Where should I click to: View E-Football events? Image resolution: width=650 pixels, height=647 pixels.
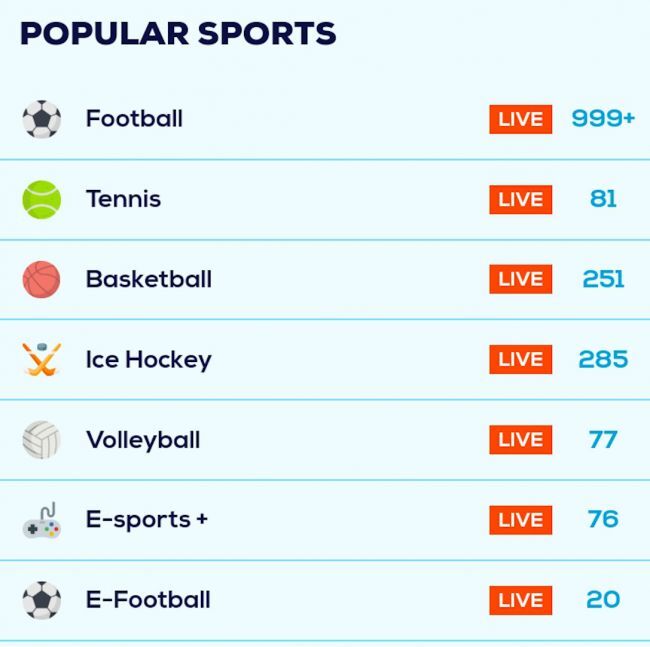(148, 600)
